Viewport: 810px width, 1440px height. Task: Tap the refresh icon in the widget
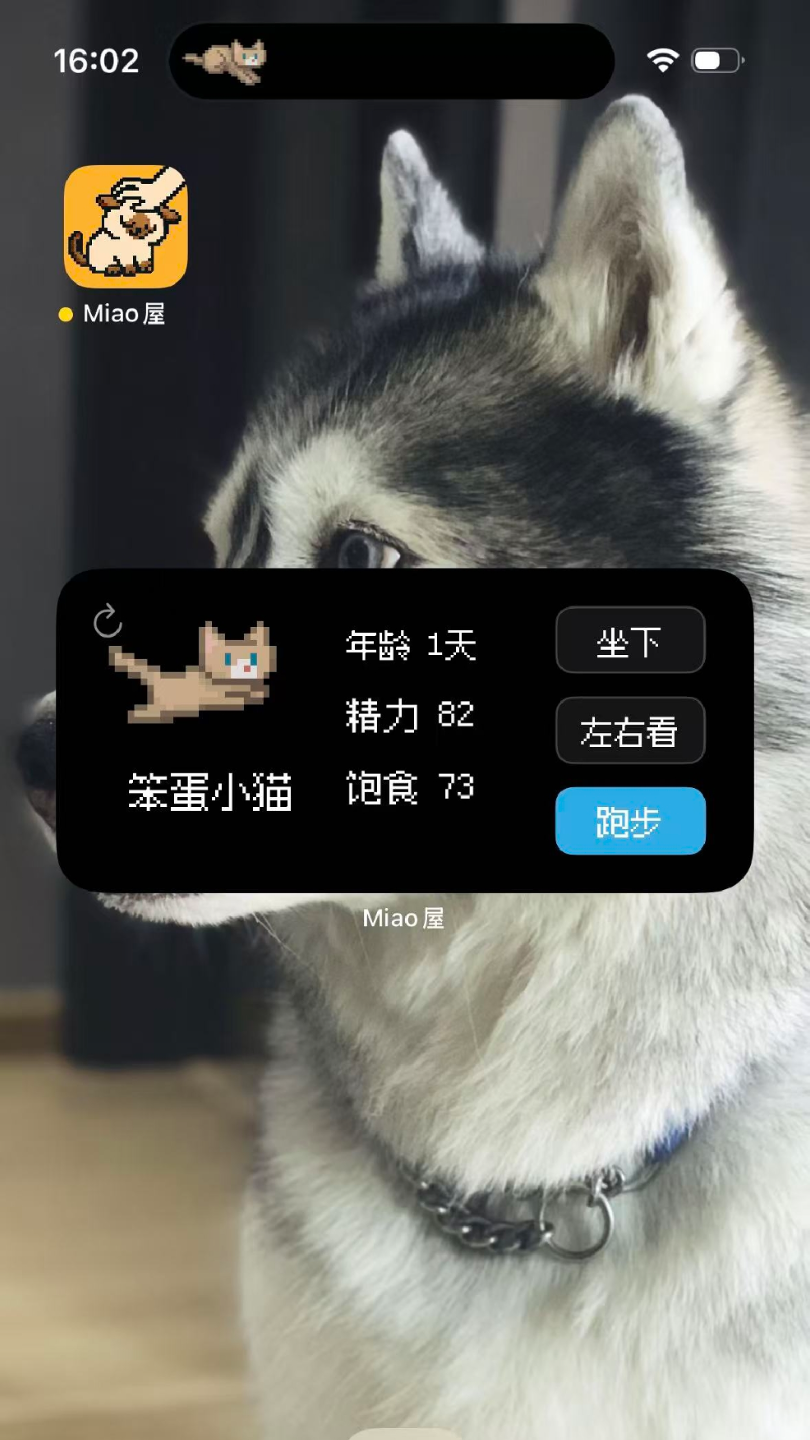107,622
